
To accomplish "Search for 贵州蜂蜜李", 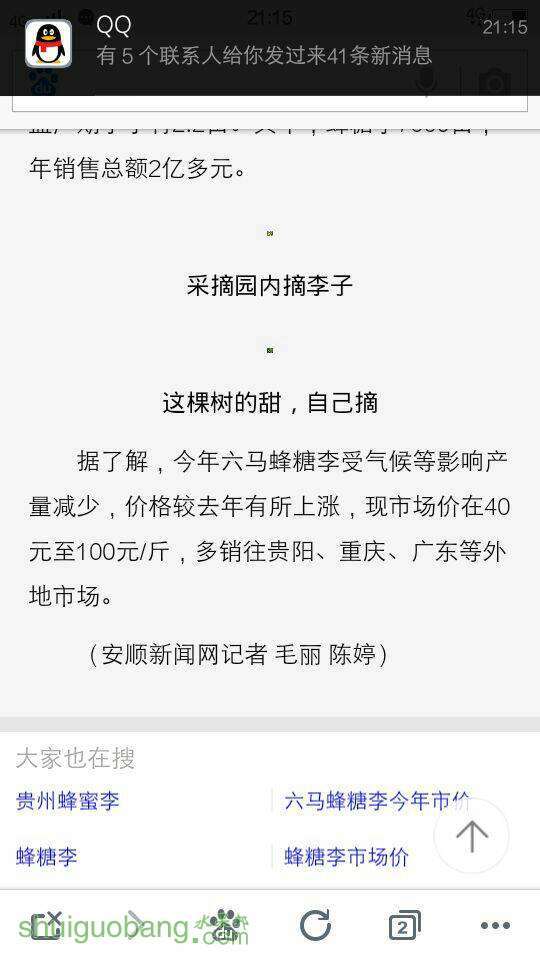I will (68, 801).
